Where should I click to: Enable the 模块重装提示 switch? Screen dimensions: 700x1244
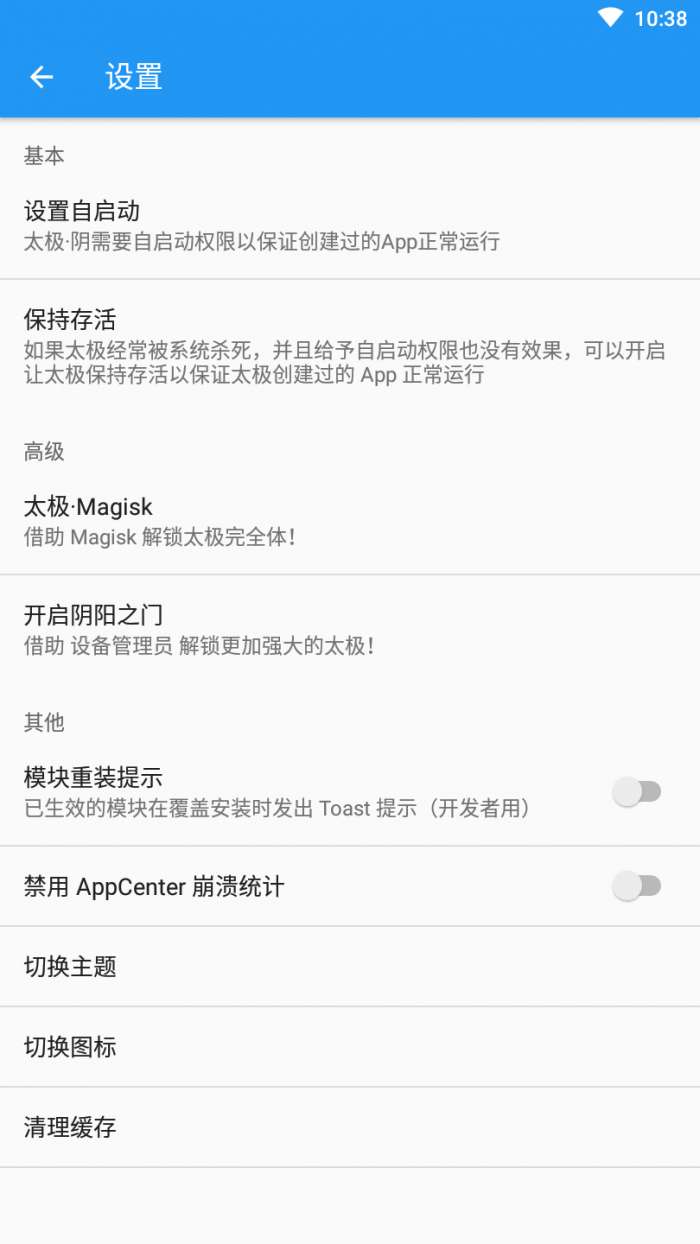pyautogui.click(x=637, y=792)
